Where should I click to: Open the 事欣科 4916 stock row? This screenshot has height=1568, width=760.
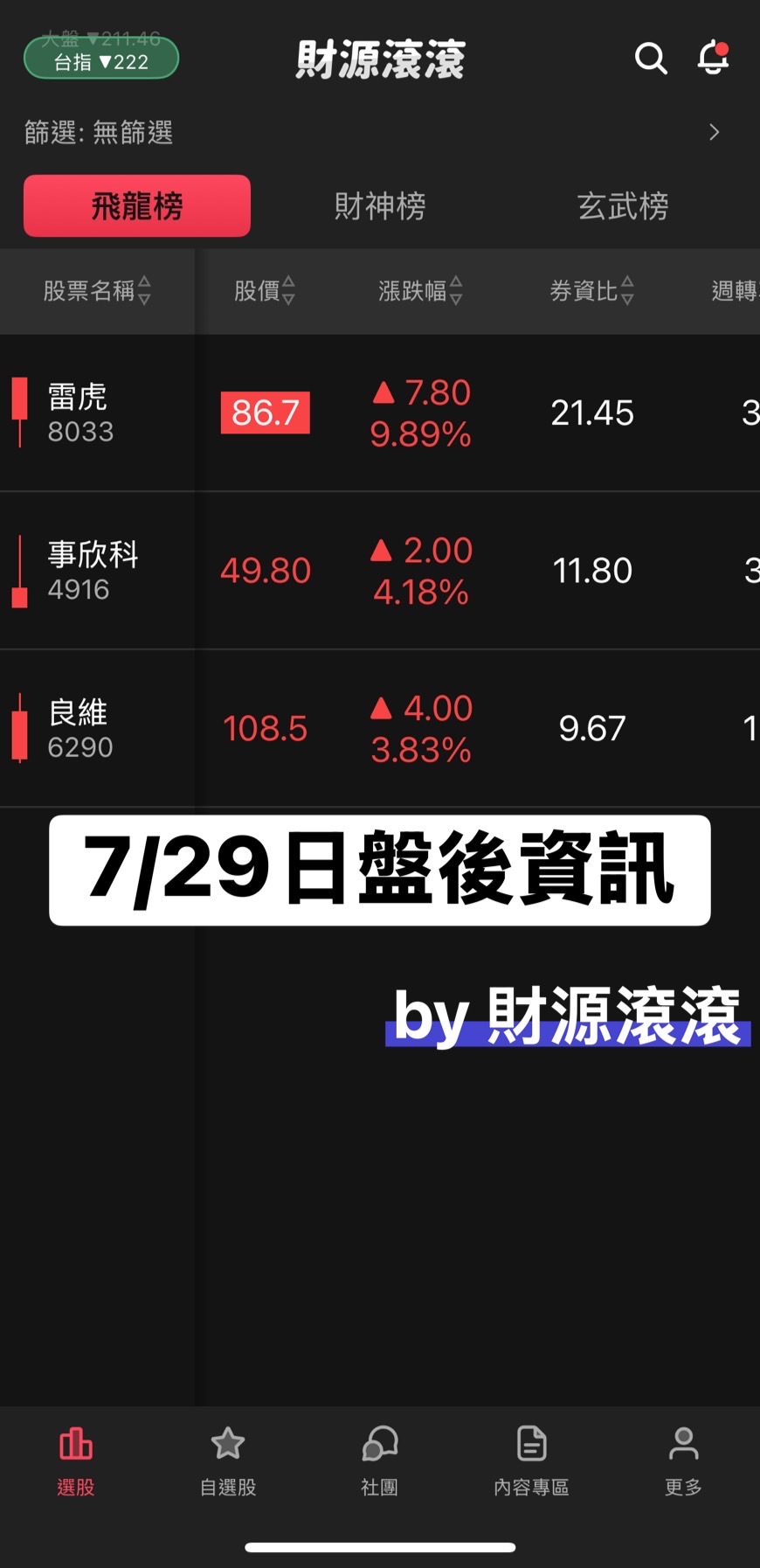point(380,571)
